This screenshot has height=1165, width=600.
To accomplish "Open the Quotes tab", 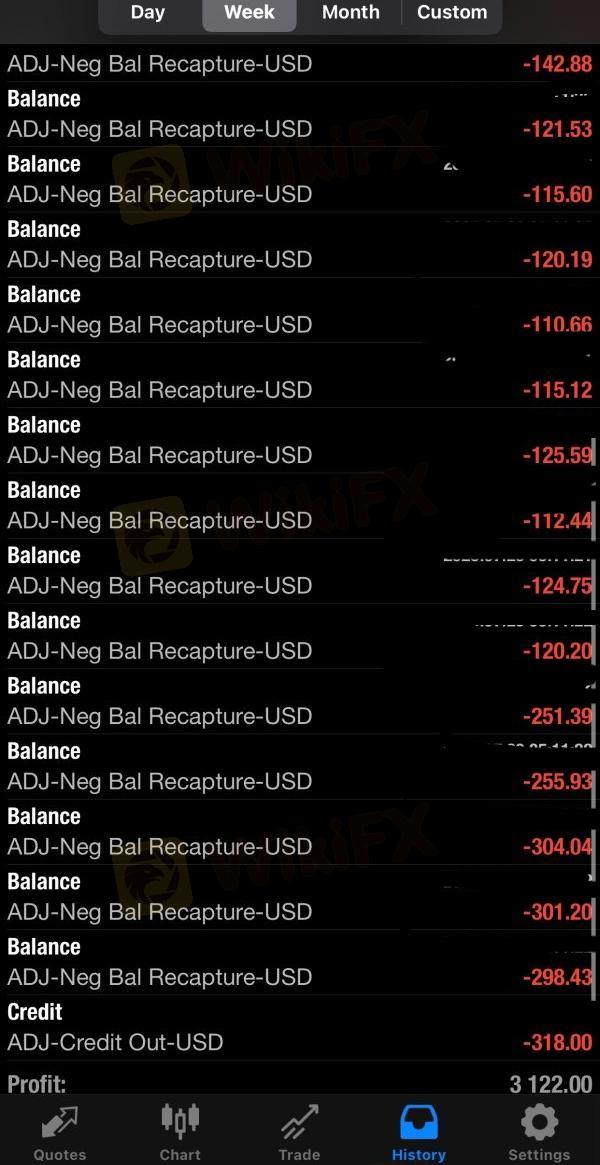I will click(60, 1132).
